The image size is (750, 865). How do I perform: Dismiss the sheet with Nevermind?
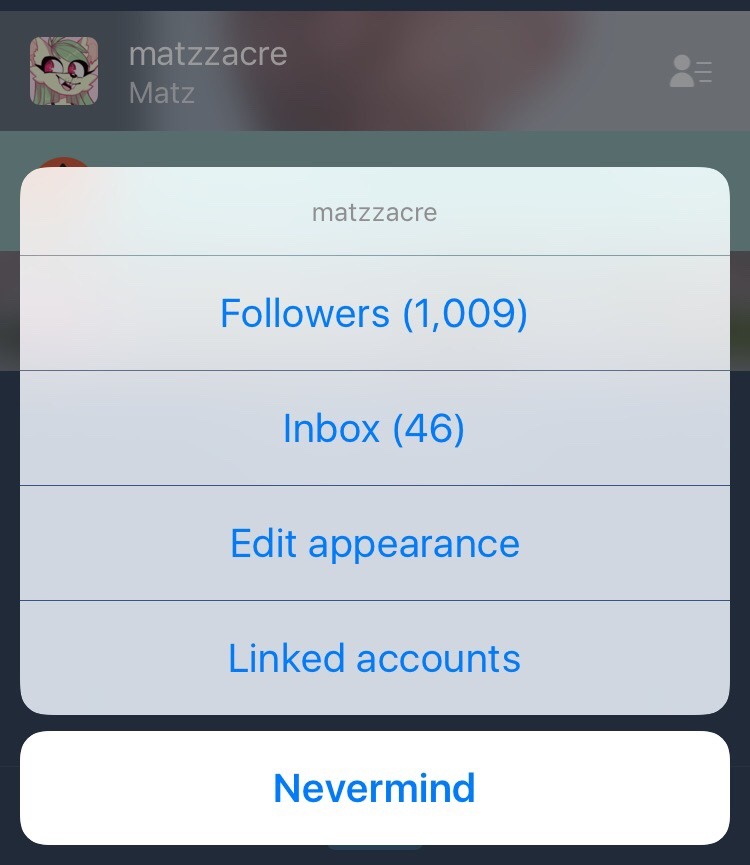[x=374, y=788]
